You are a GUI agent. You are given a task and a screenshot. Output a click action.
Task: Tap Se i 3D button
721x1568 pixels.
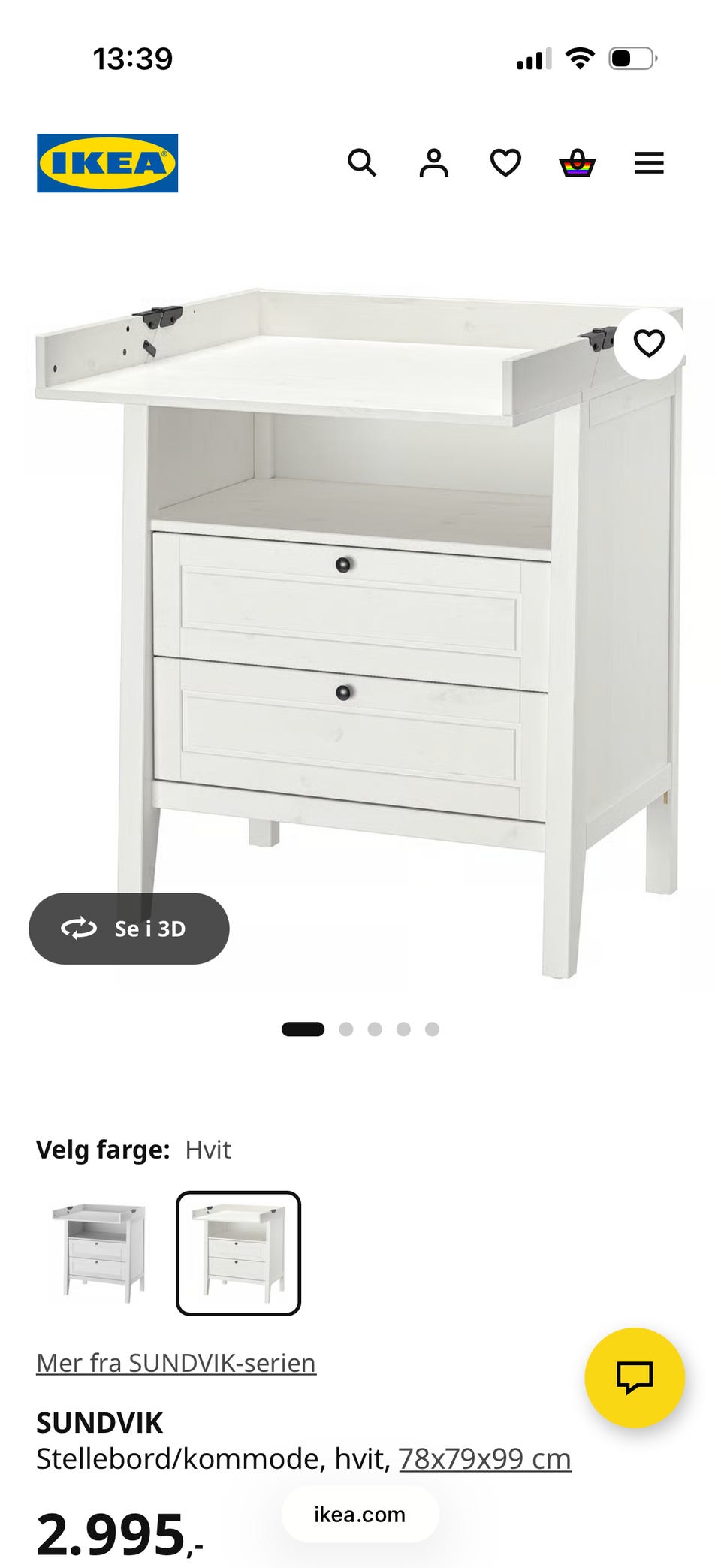click(x=129, y=929)
